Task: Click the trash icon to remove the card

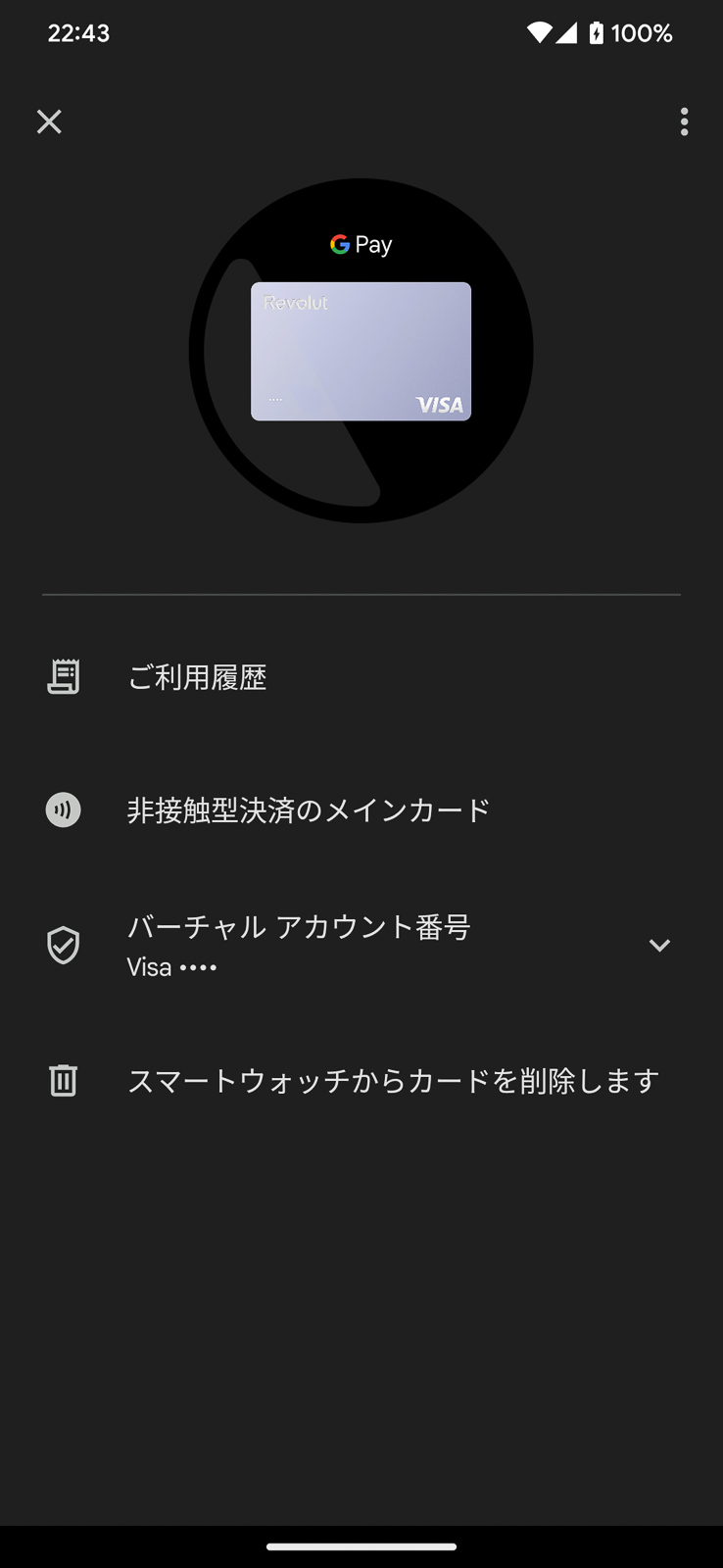Action: 63,1079
